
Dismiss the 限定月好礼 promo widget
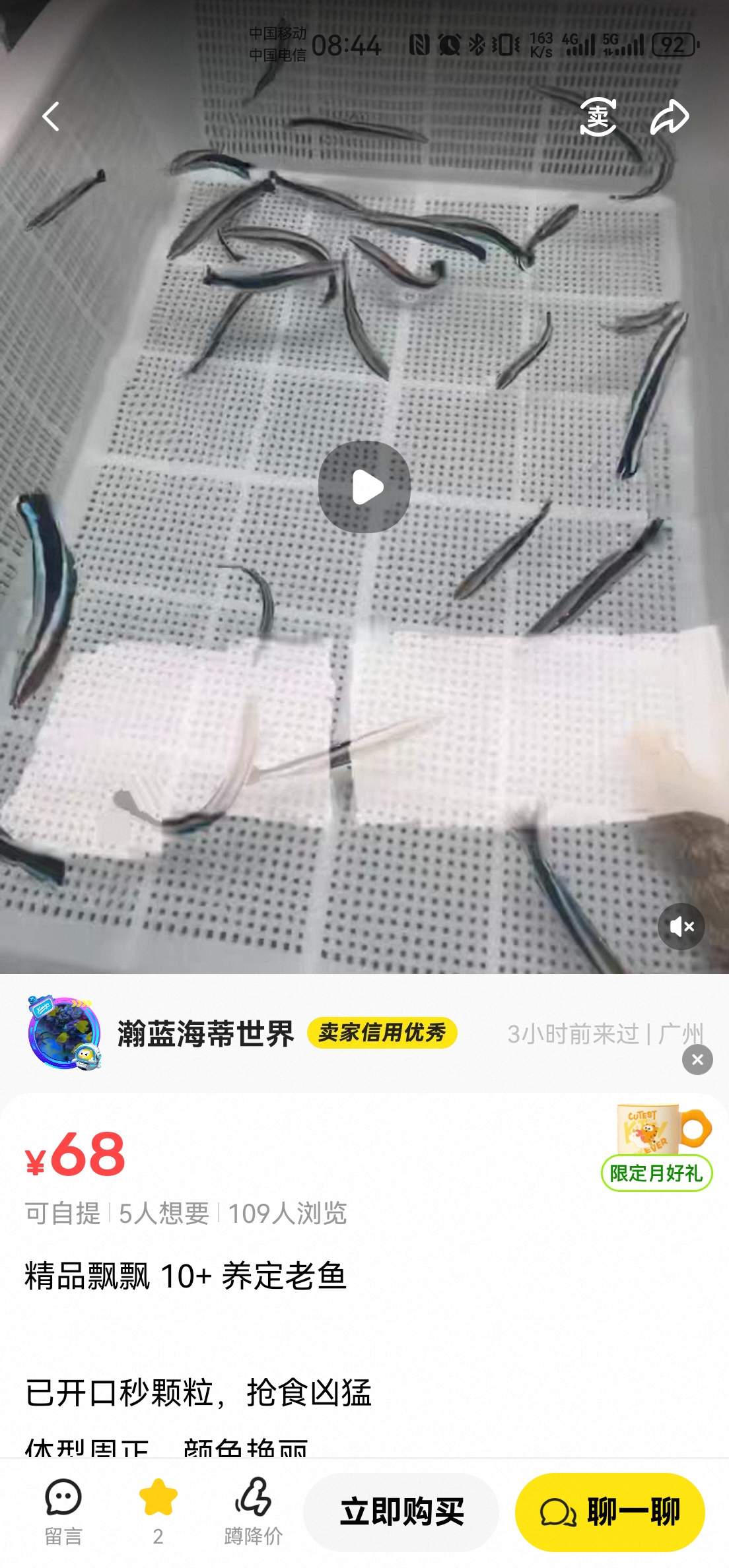(697, 1060)
